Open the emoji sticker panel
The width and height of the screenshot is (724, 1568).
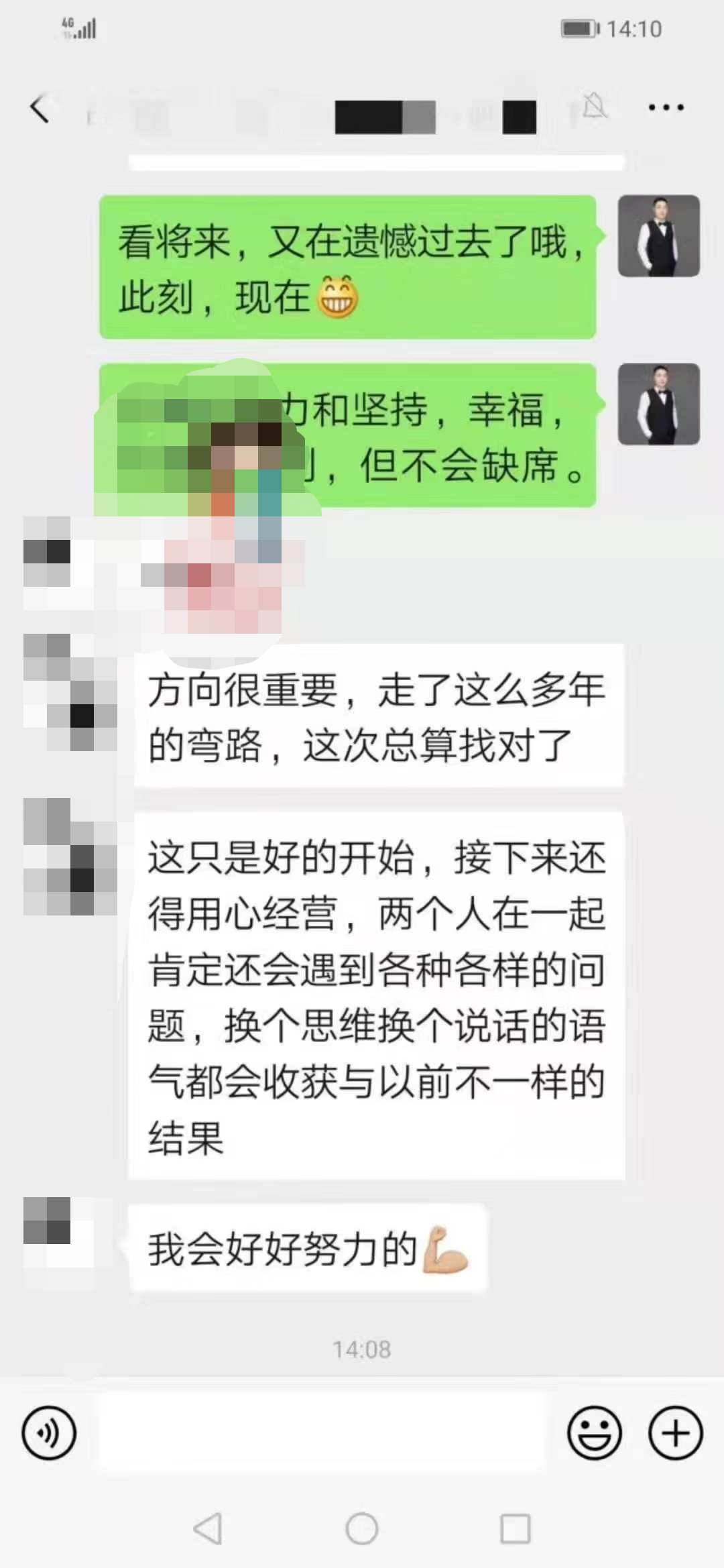pos(594,1433)
